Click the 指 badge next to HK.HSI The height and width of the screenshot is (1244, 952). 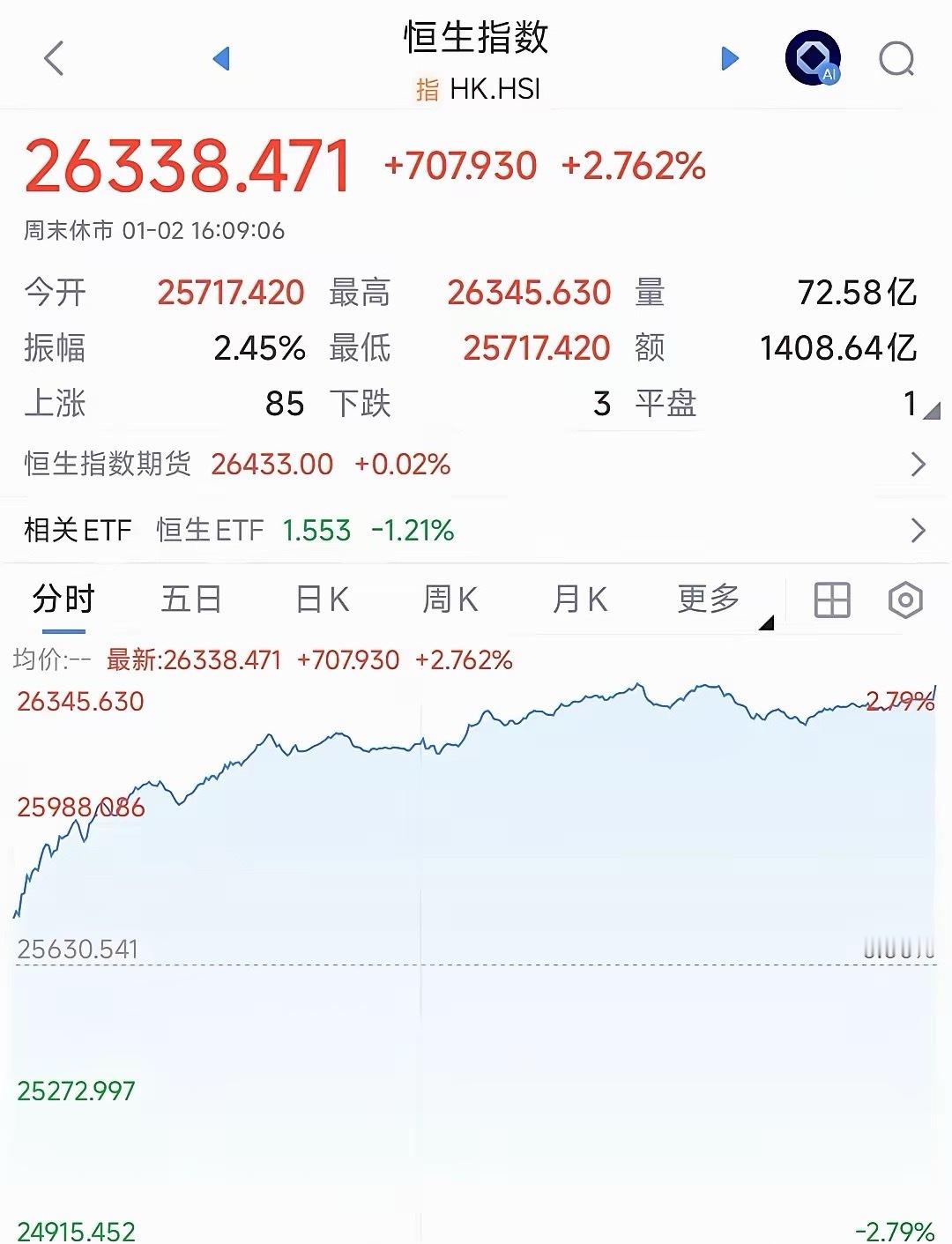(x=426, y=88)
